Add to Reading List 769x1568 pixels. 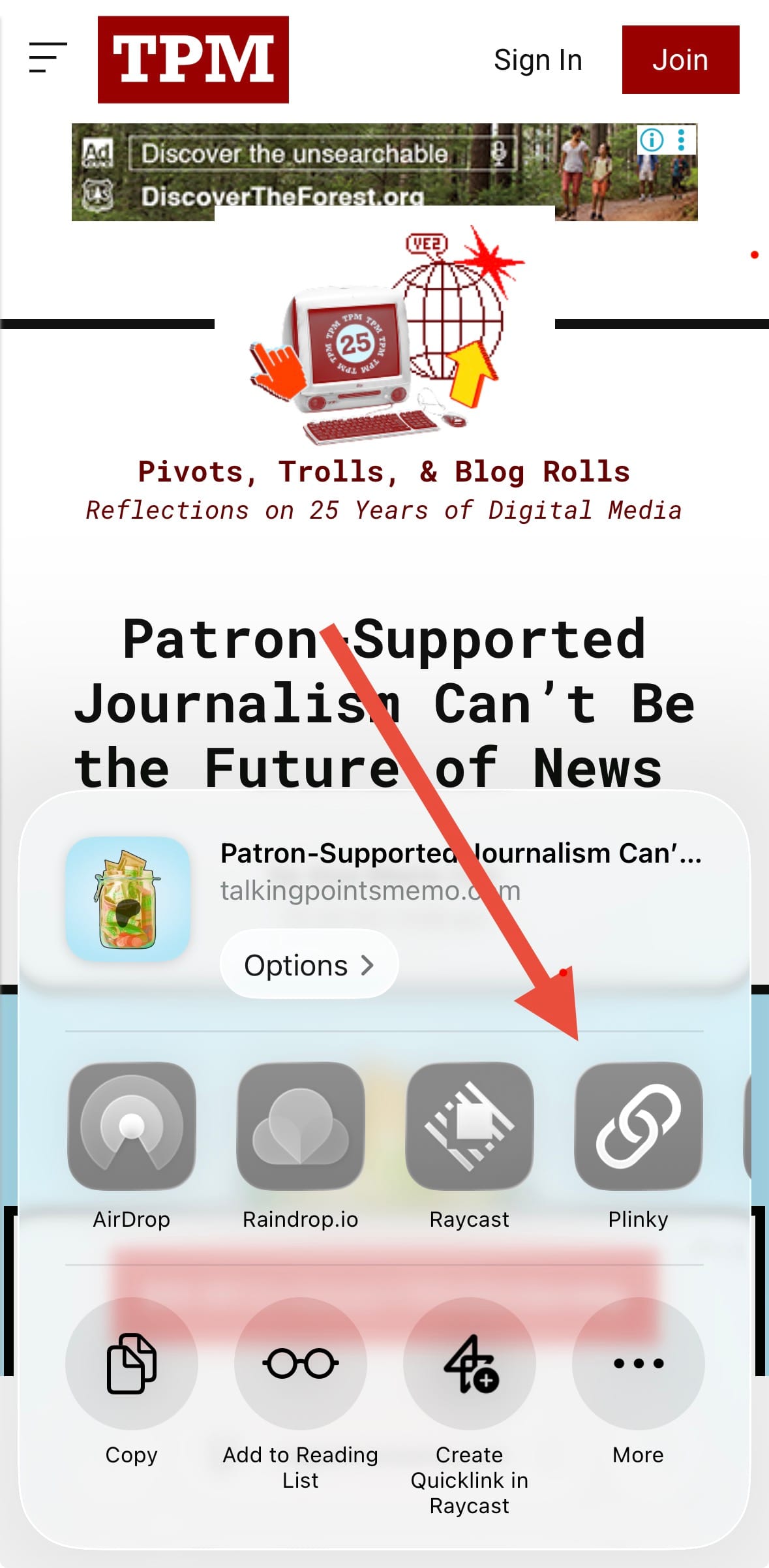300,1363
